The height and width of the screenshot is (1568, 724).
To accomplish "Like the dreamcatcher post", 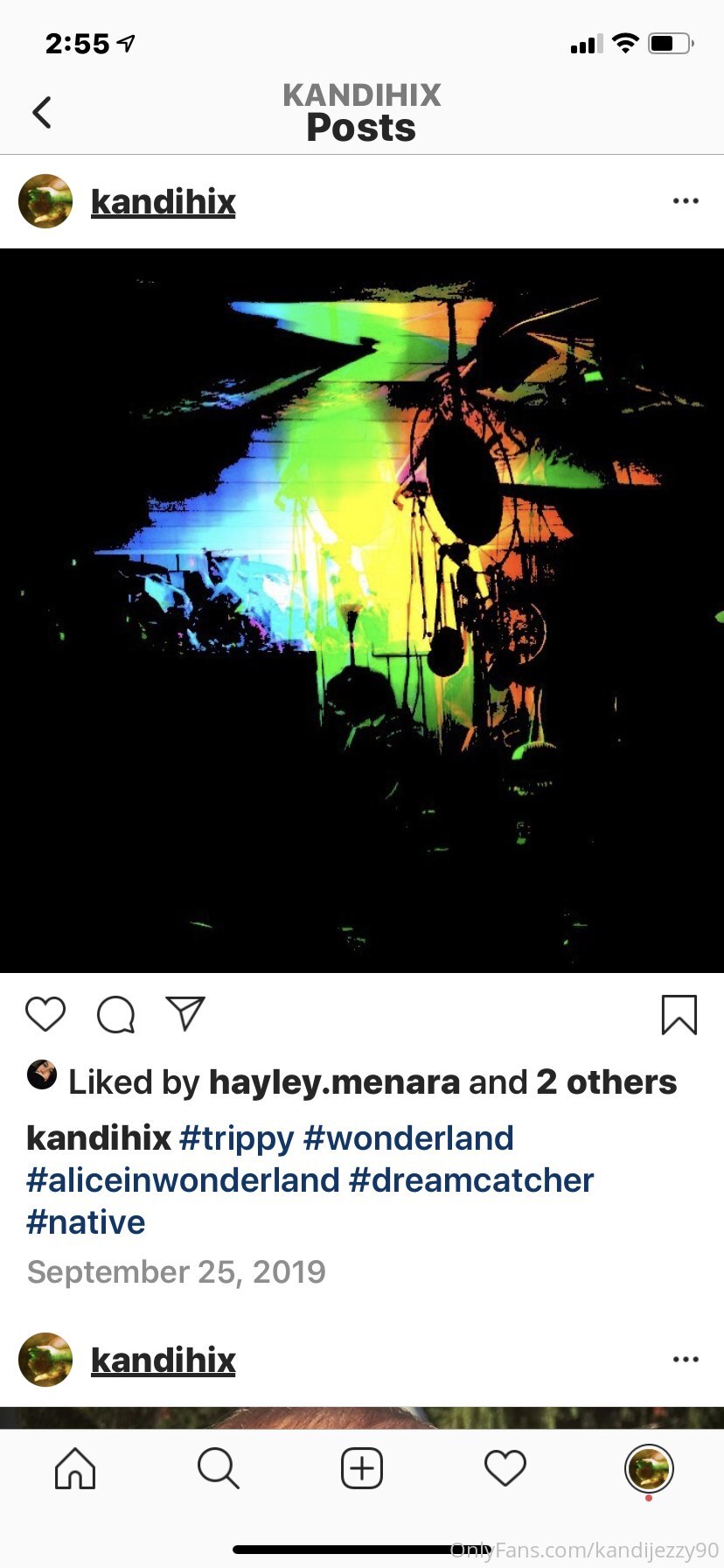I will [x=45, y=1014].
